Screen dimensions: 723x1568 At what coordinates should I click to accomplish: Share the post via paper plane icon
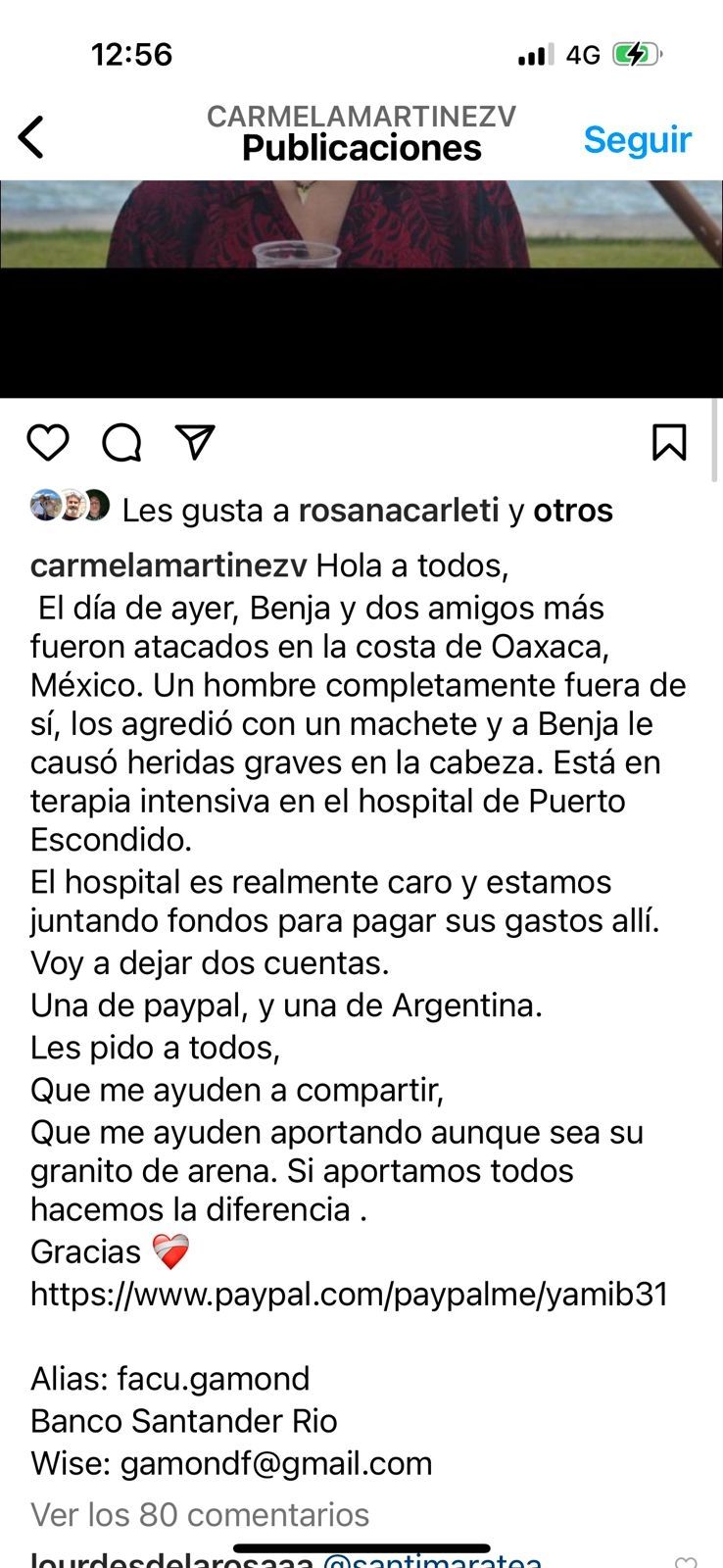point(195,442)
